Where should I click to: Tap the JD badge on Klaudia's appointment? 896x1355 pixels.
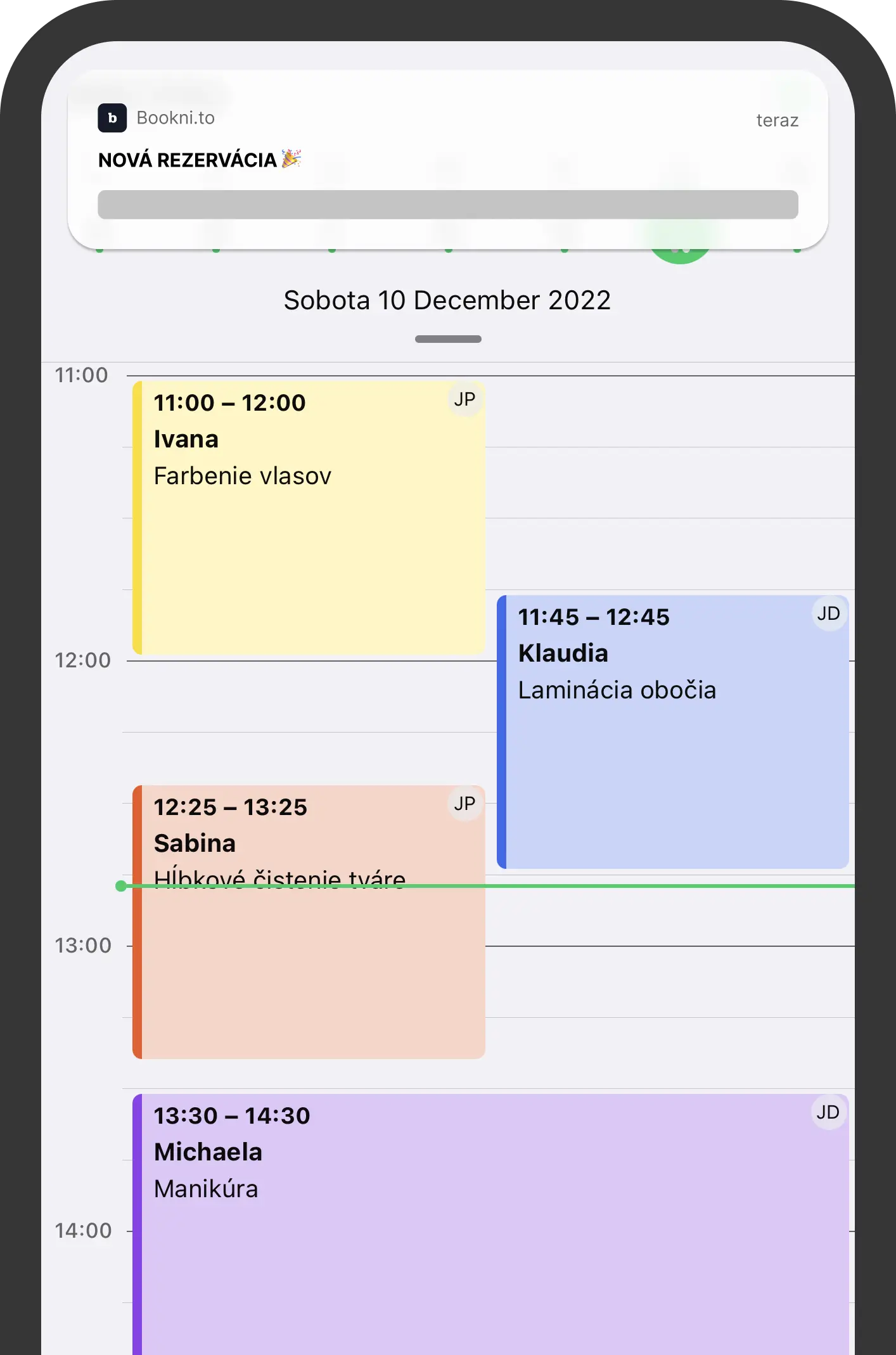click(x=828, y=613)
